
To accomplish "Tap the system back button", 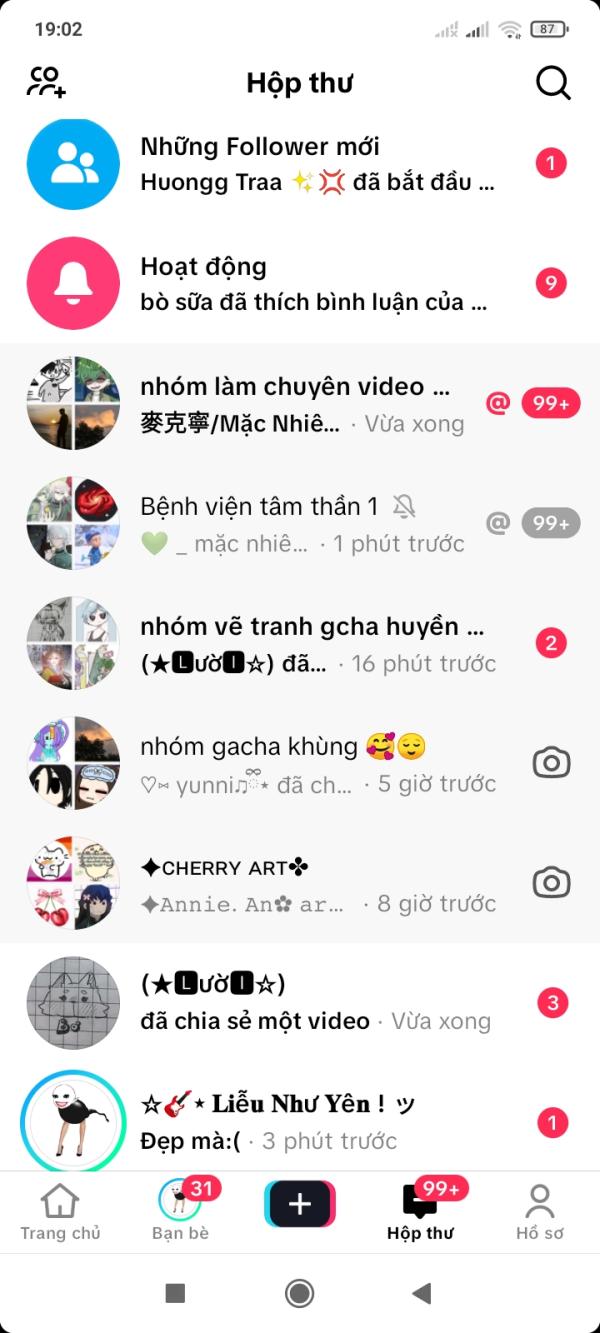I will [422, 1293].
